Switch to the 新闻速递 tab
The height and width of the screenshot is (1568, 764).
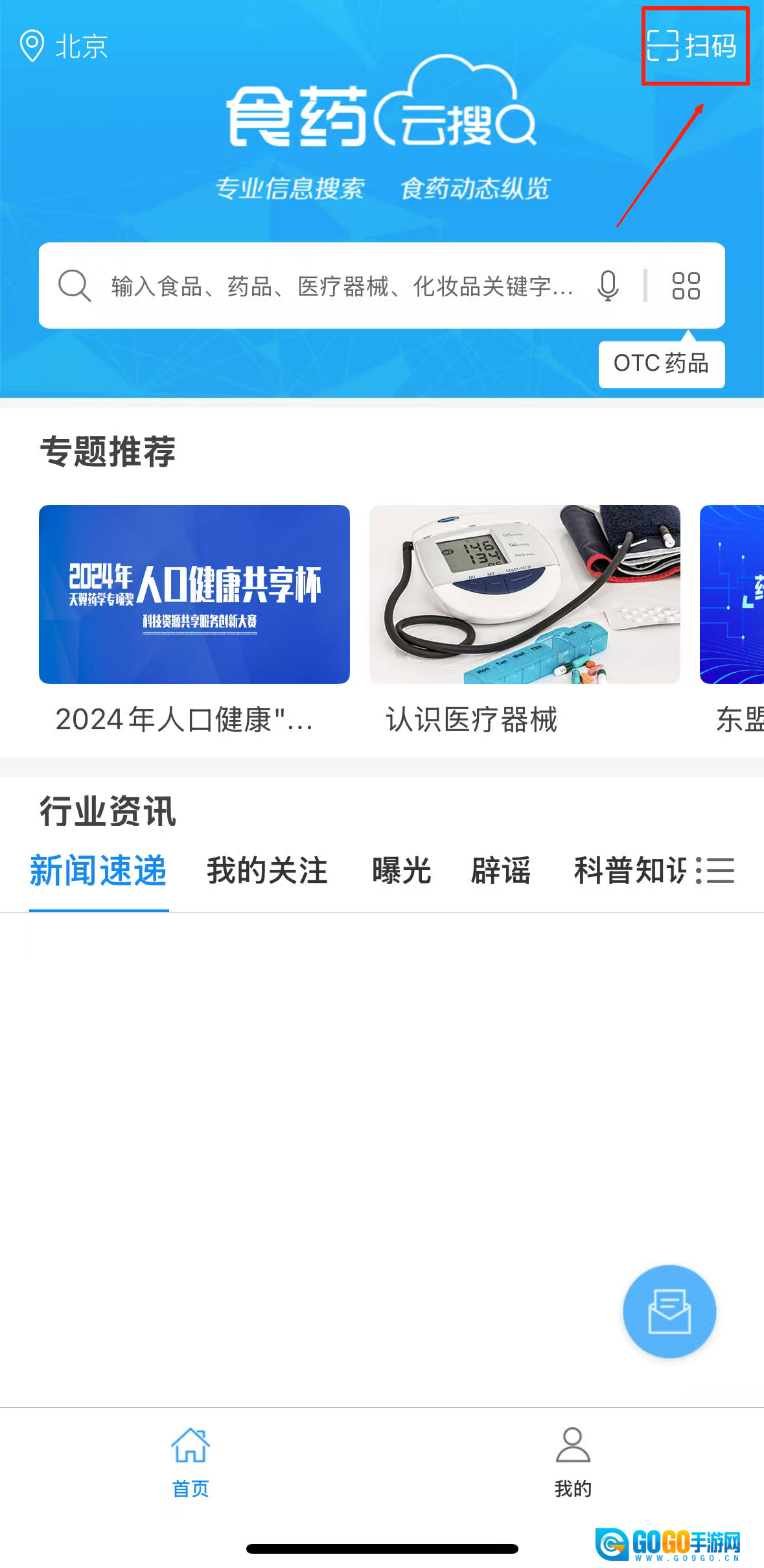98,871
